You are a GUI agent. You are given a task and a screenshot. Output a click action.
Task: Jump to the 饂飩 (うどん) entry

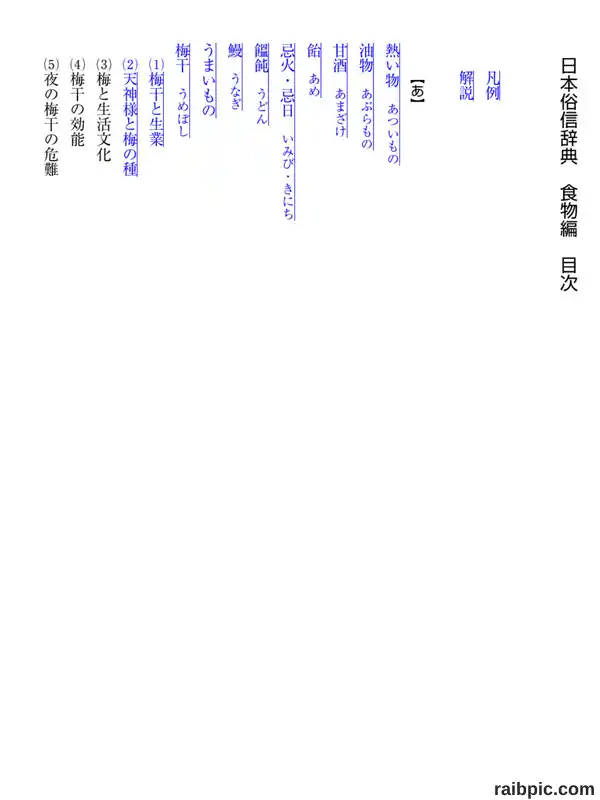[262, 84]
